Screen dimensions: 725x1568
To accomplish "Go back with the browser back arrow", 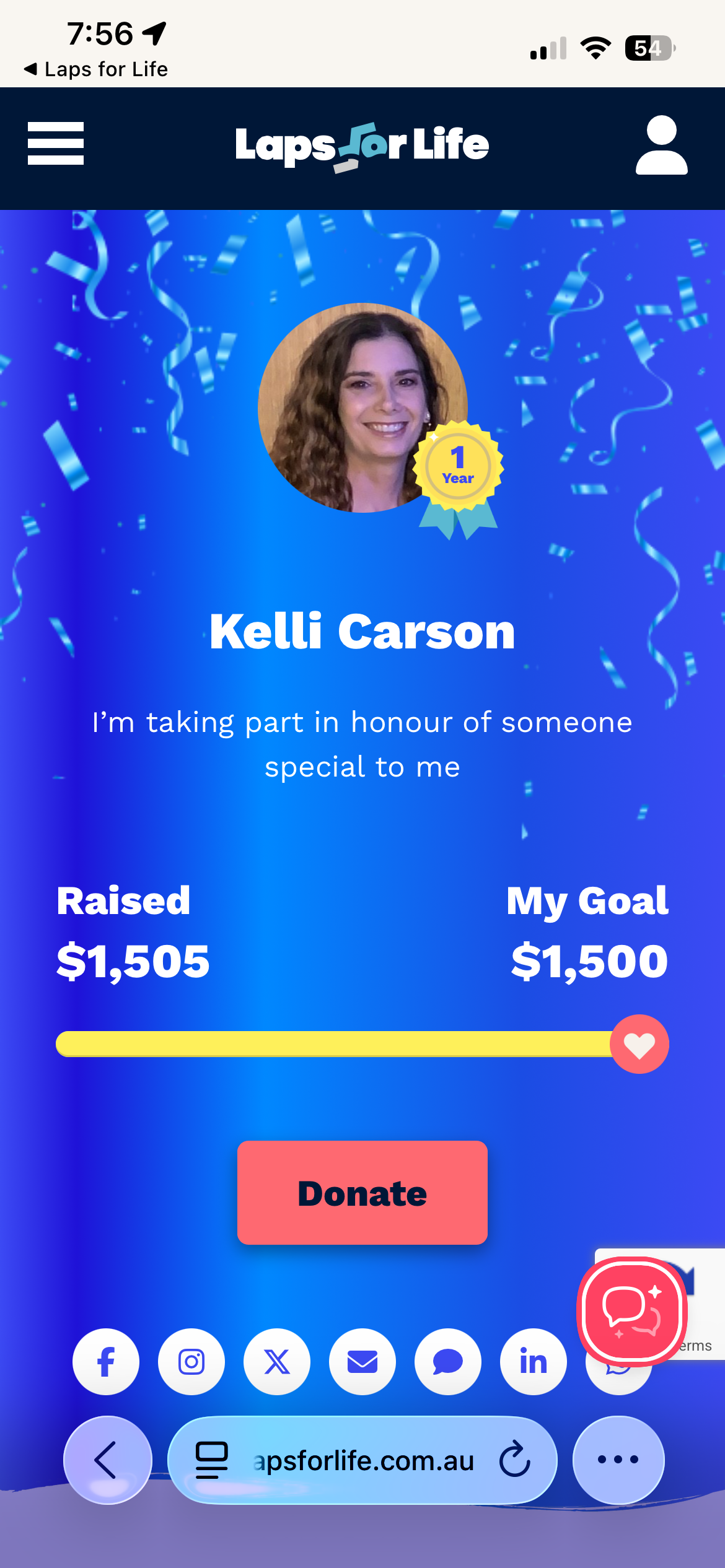I will (x=107, y=1460).
